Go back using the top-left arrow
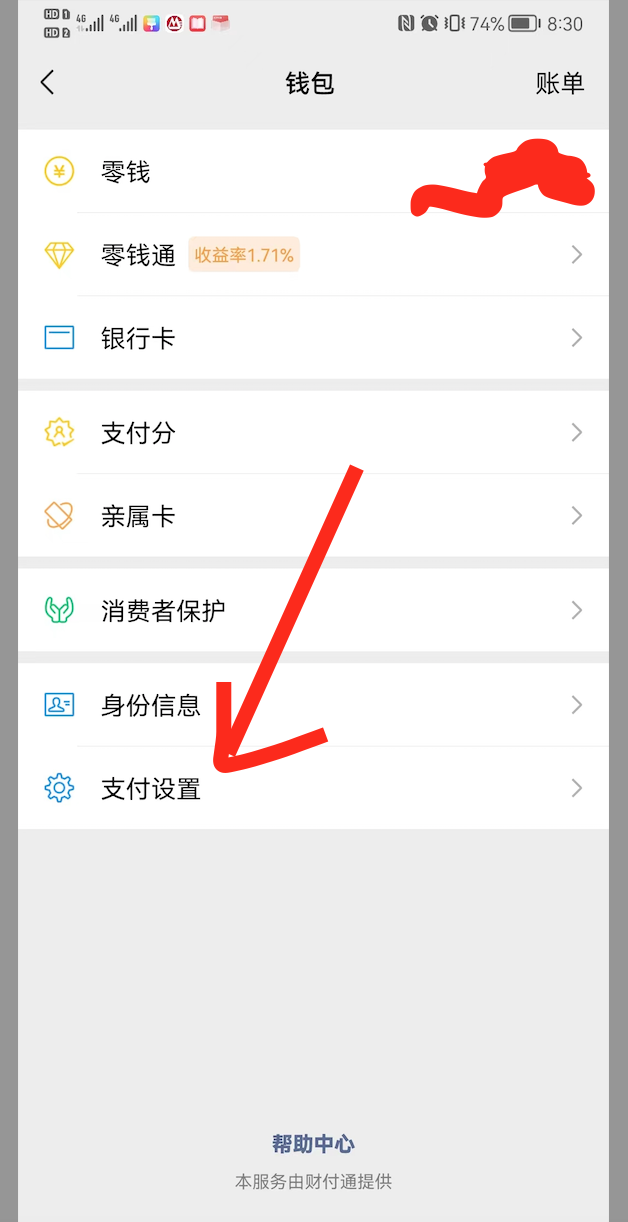This screenshot has width=628, height=1222. click(x=47, y=83)
